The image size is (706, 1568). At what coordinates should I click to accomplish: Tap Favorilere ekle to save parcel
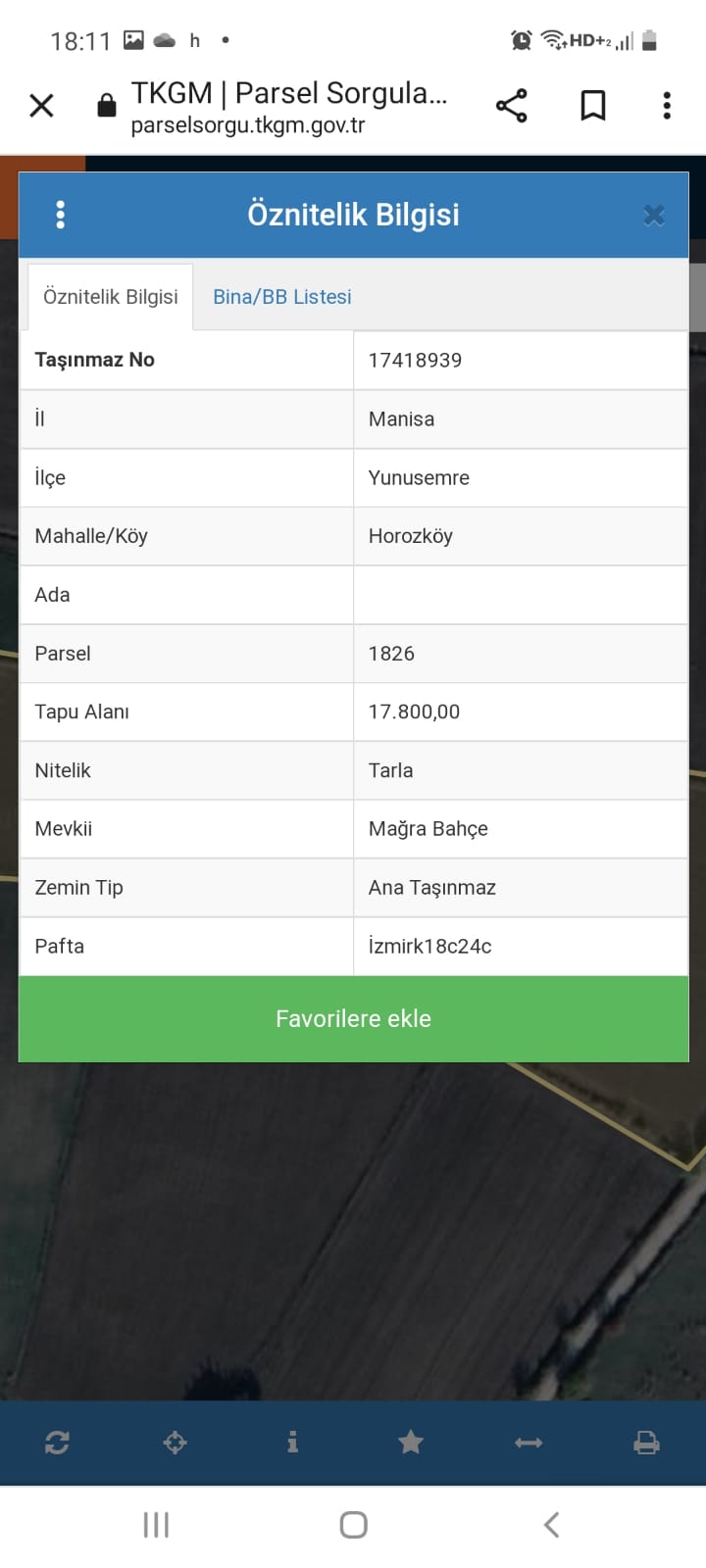tap(353, 1019)
